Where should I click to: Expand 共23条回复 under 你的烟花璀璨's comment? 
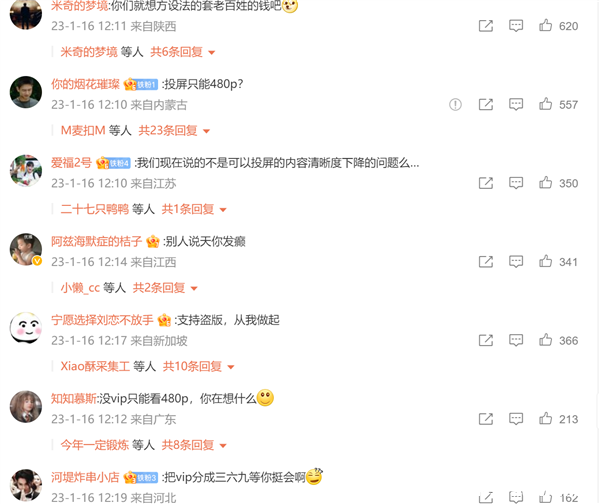(174, 130)
